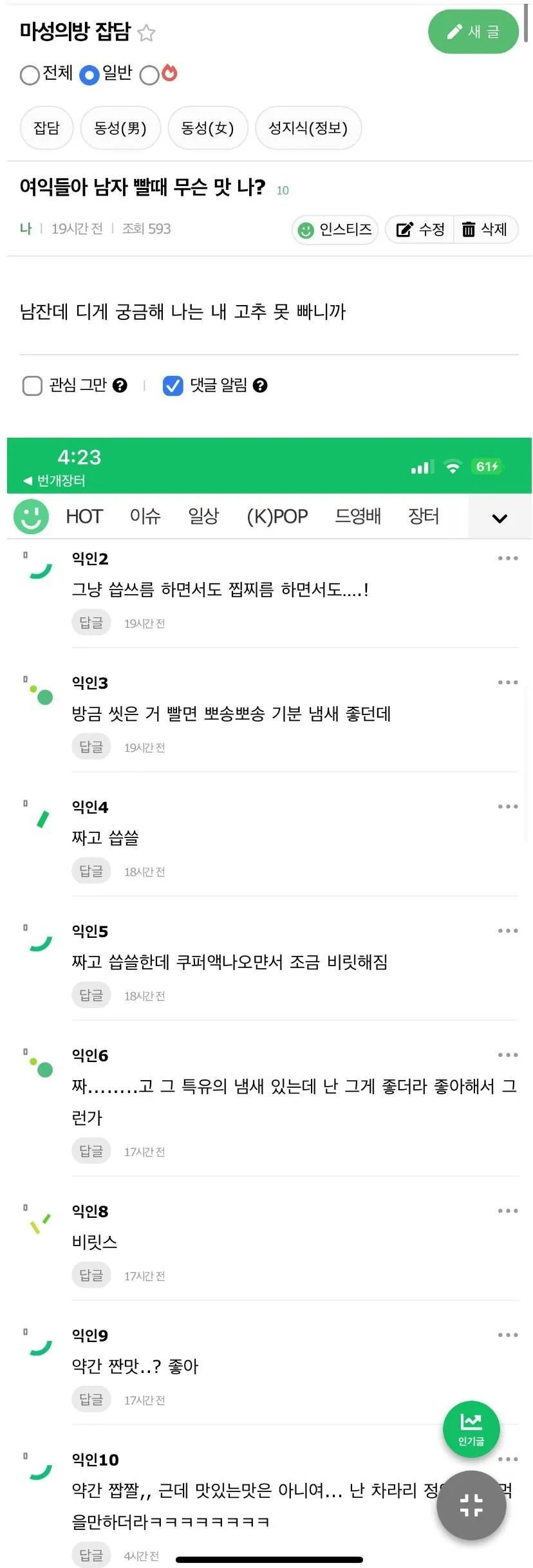Image resolution: width=533 pixels, height=1568 pixels.
Task: Return to 번개장터 app
Action: (55, 481)
